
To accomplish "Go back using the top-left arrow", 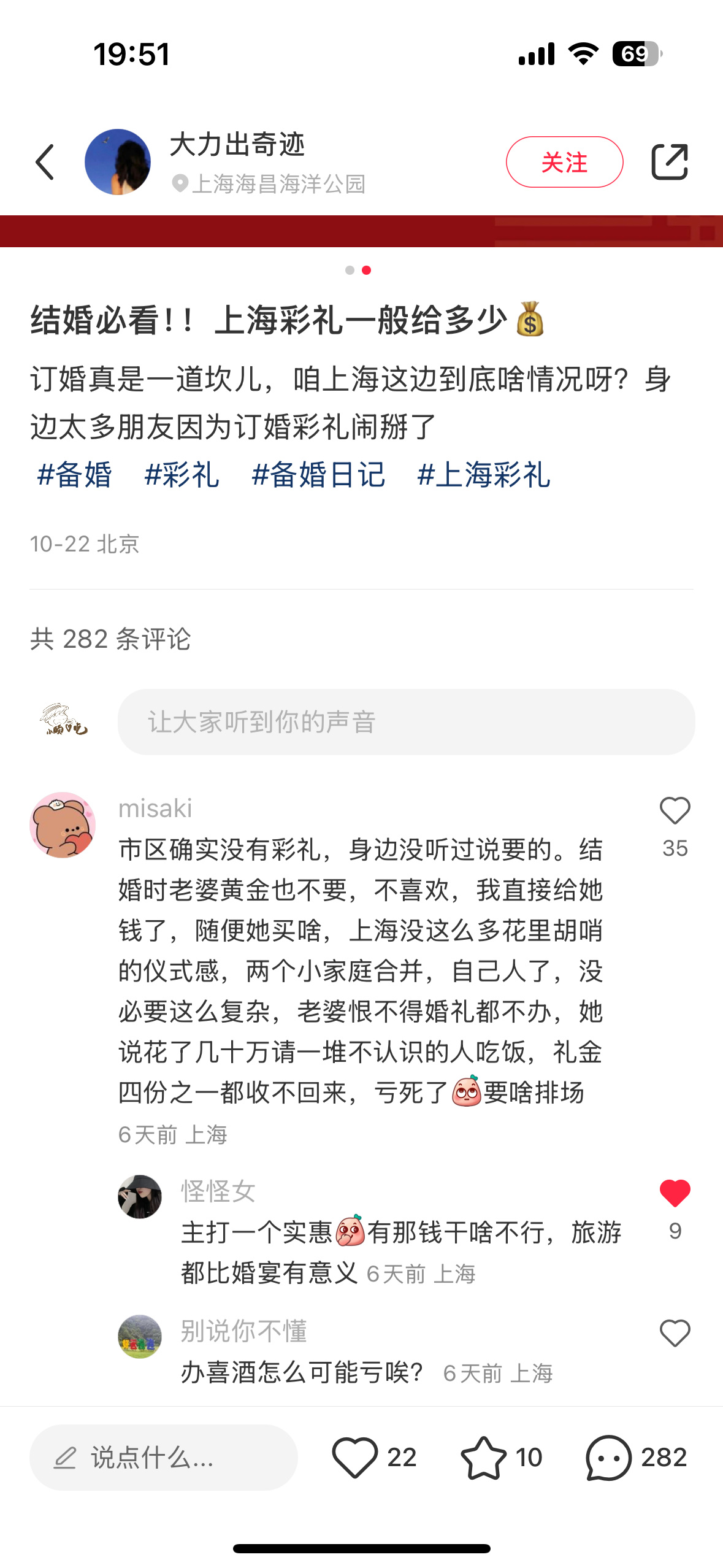I will point(45,163).
